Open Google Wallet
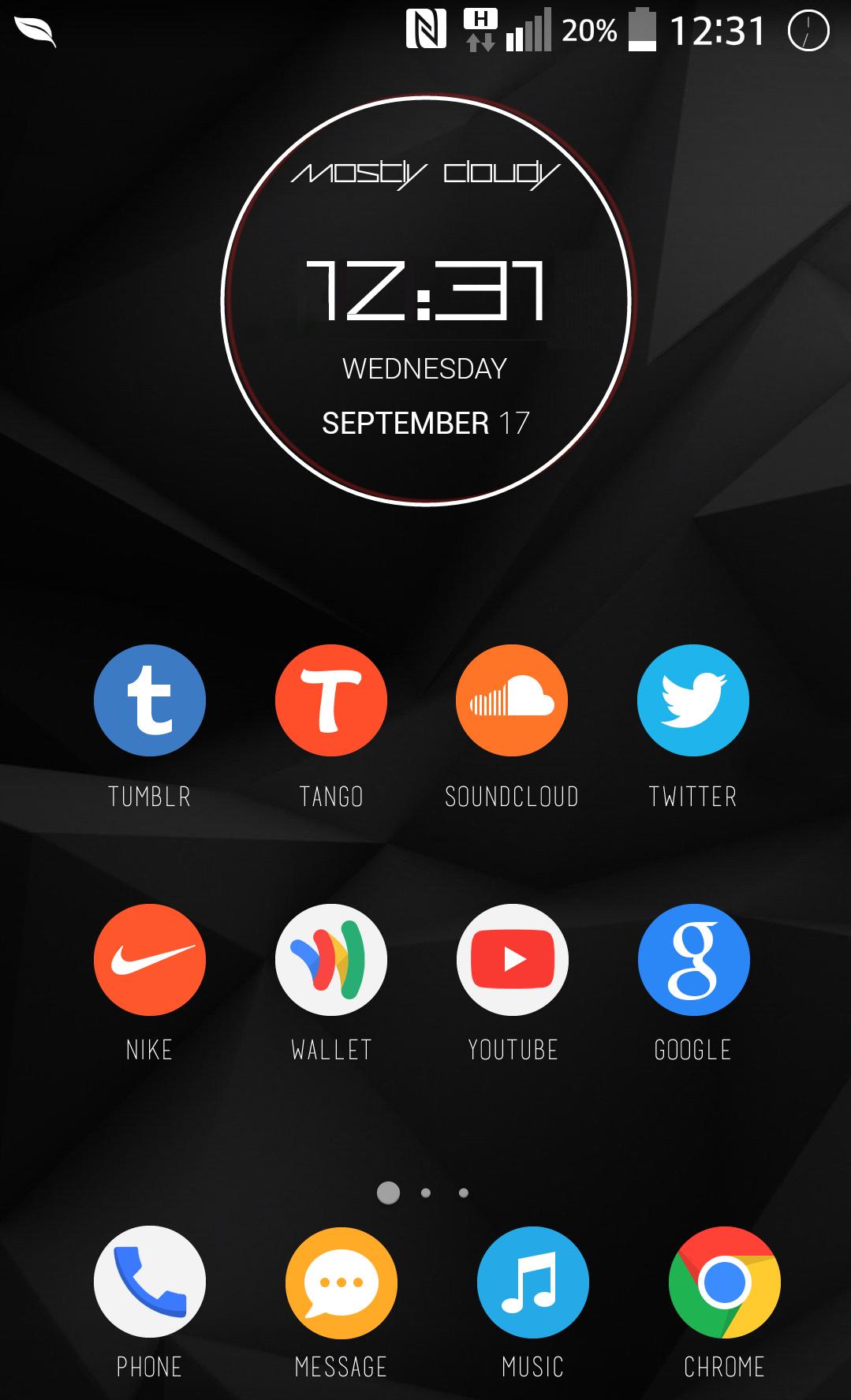The image size is (851, 1400). 330,959
